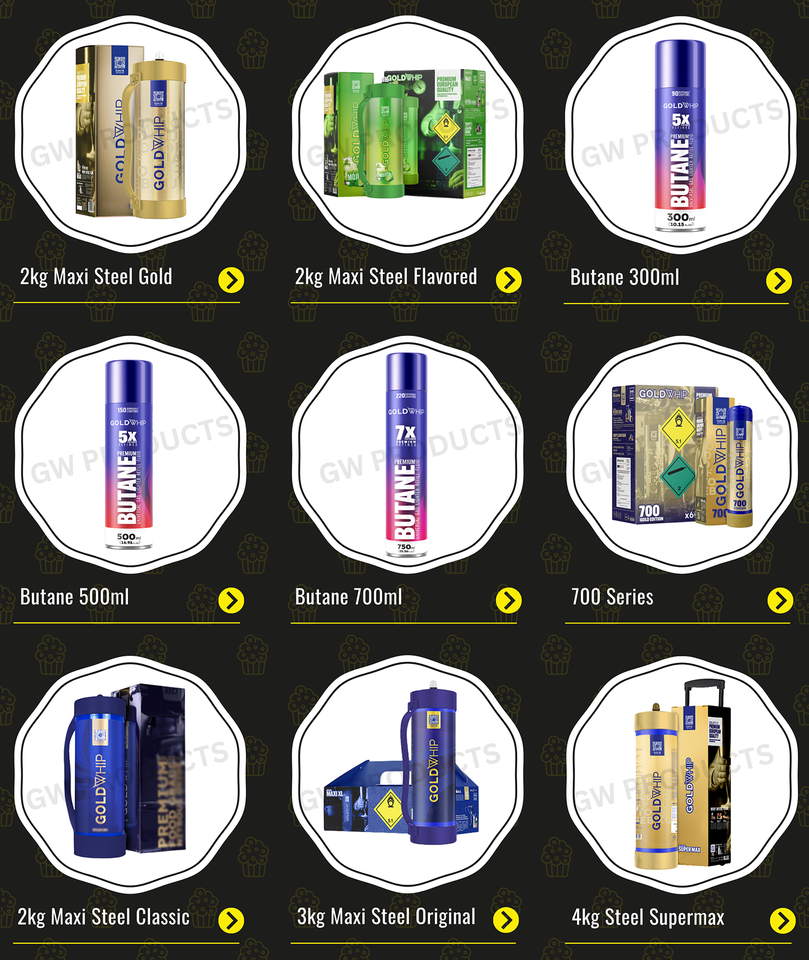Tap the arrow next to 3kg Maxi Steel Original
Viewport: 809px width, 960px height.
[x=506, y=920]
